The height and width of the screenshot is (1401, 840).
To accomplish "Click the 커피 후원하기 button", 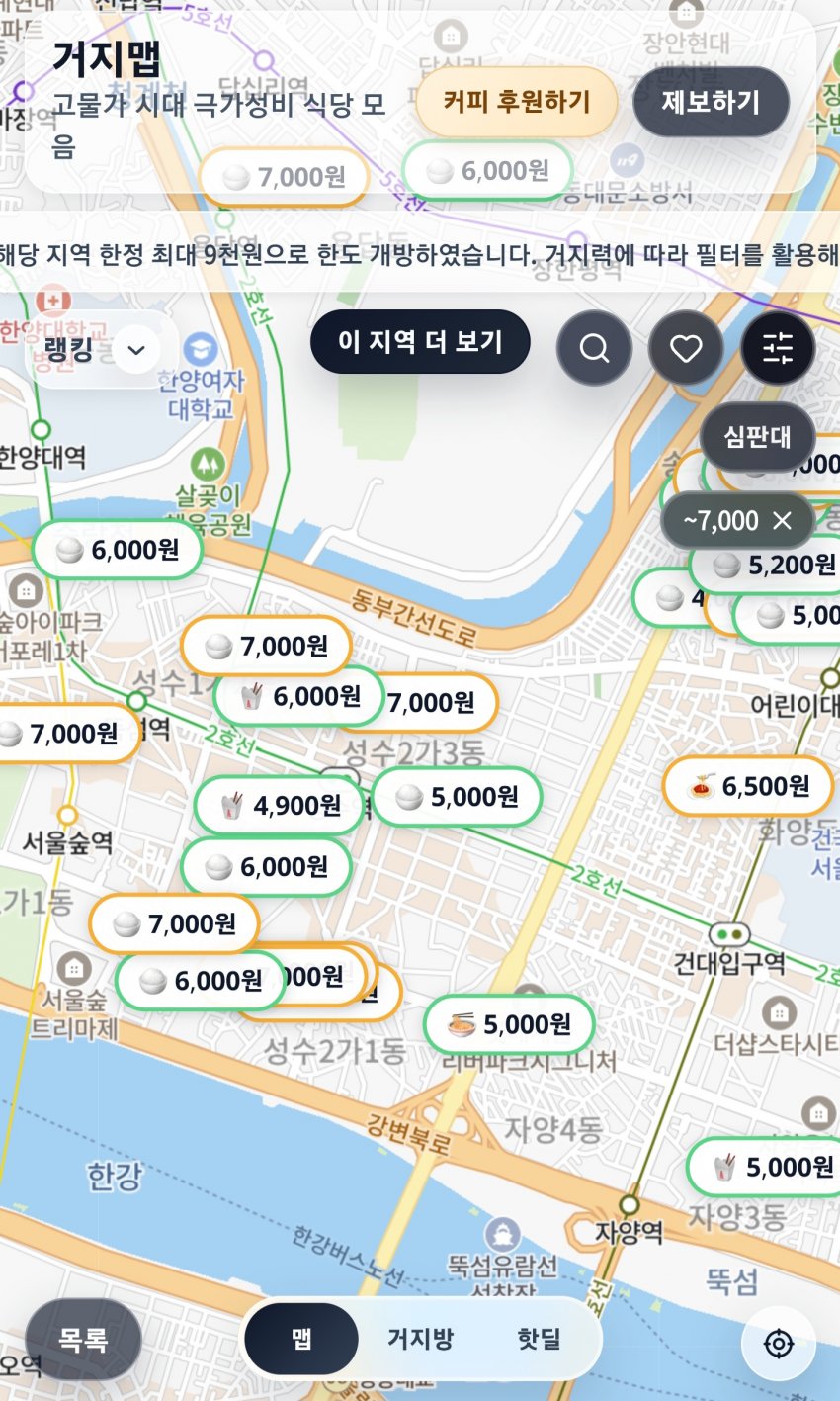I will click(x=516, y=102).
